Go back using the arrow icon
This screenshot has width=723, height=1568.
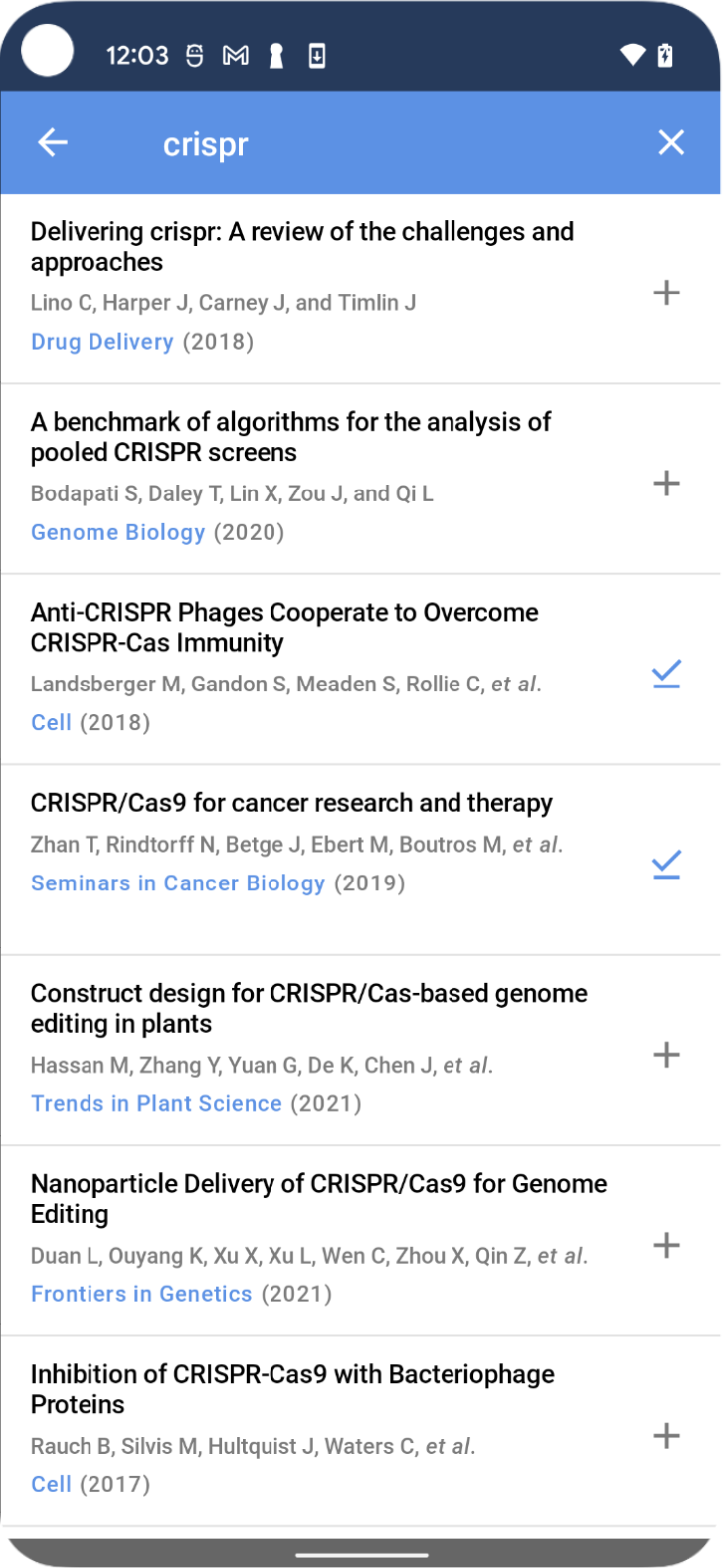[x=53, y=143]
